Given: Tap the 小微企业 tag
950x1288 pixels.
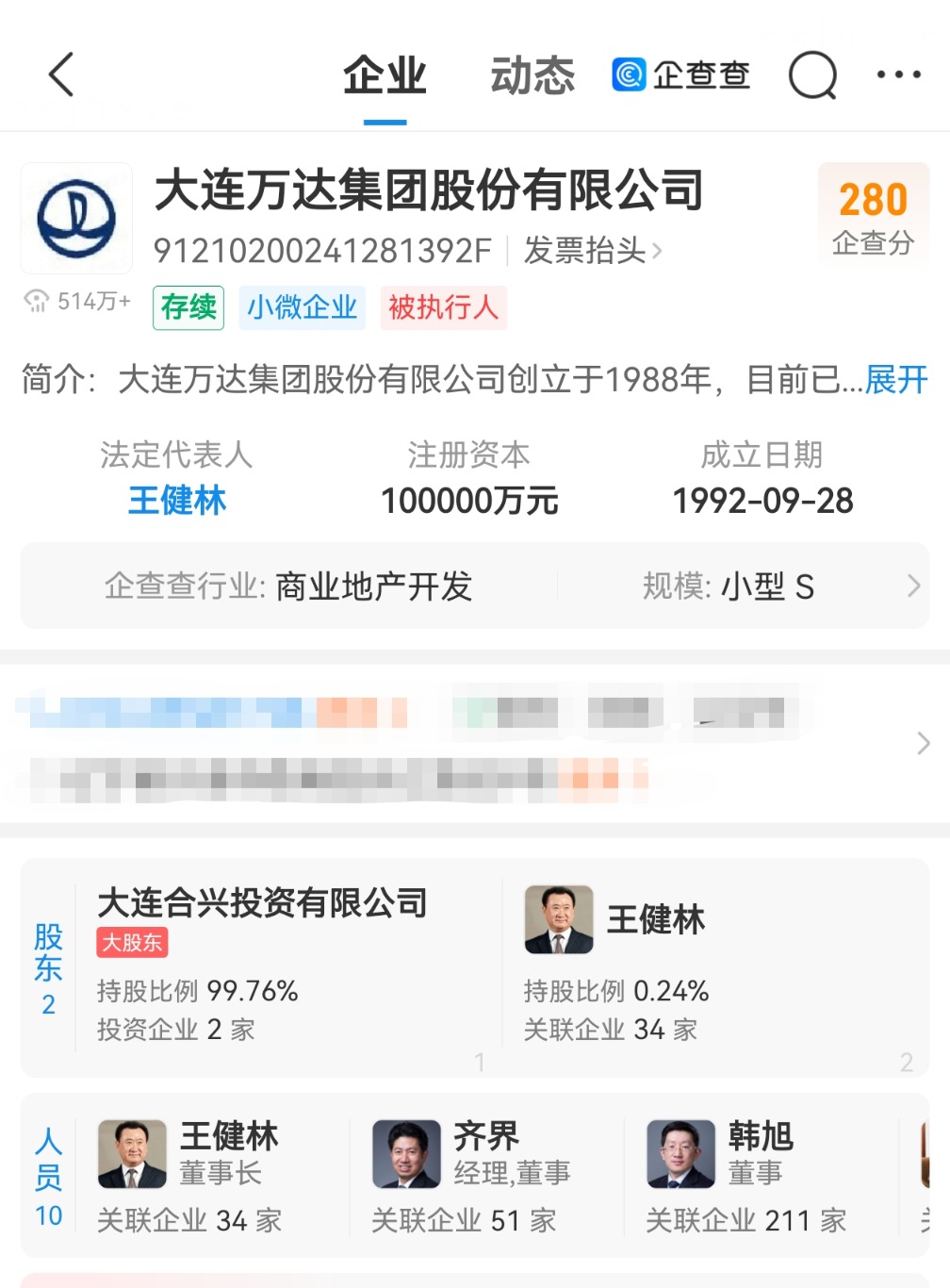Looking at the screenshot, I should (x=302, y=307).
